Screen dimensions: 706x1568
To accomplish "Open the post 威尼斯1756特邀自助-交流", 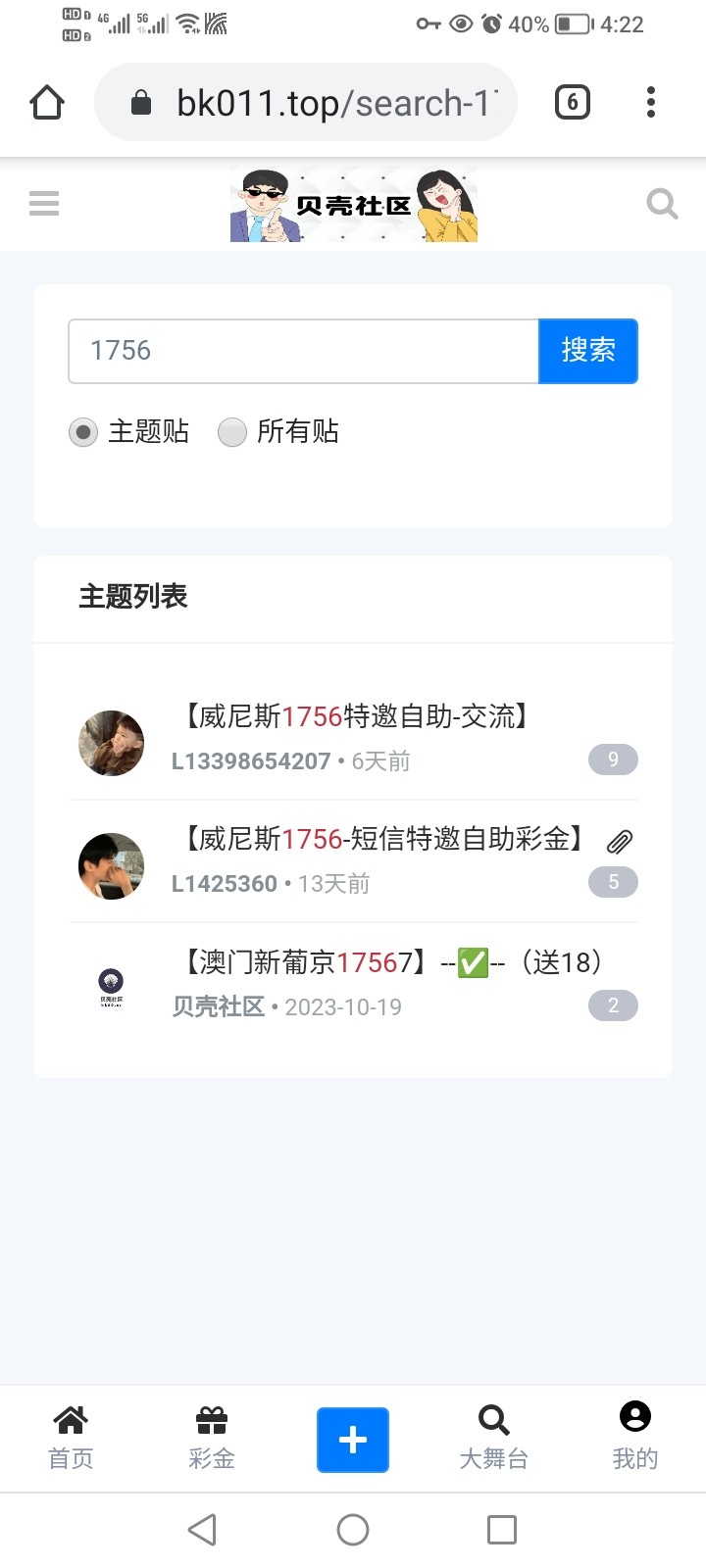I will 358,716.
